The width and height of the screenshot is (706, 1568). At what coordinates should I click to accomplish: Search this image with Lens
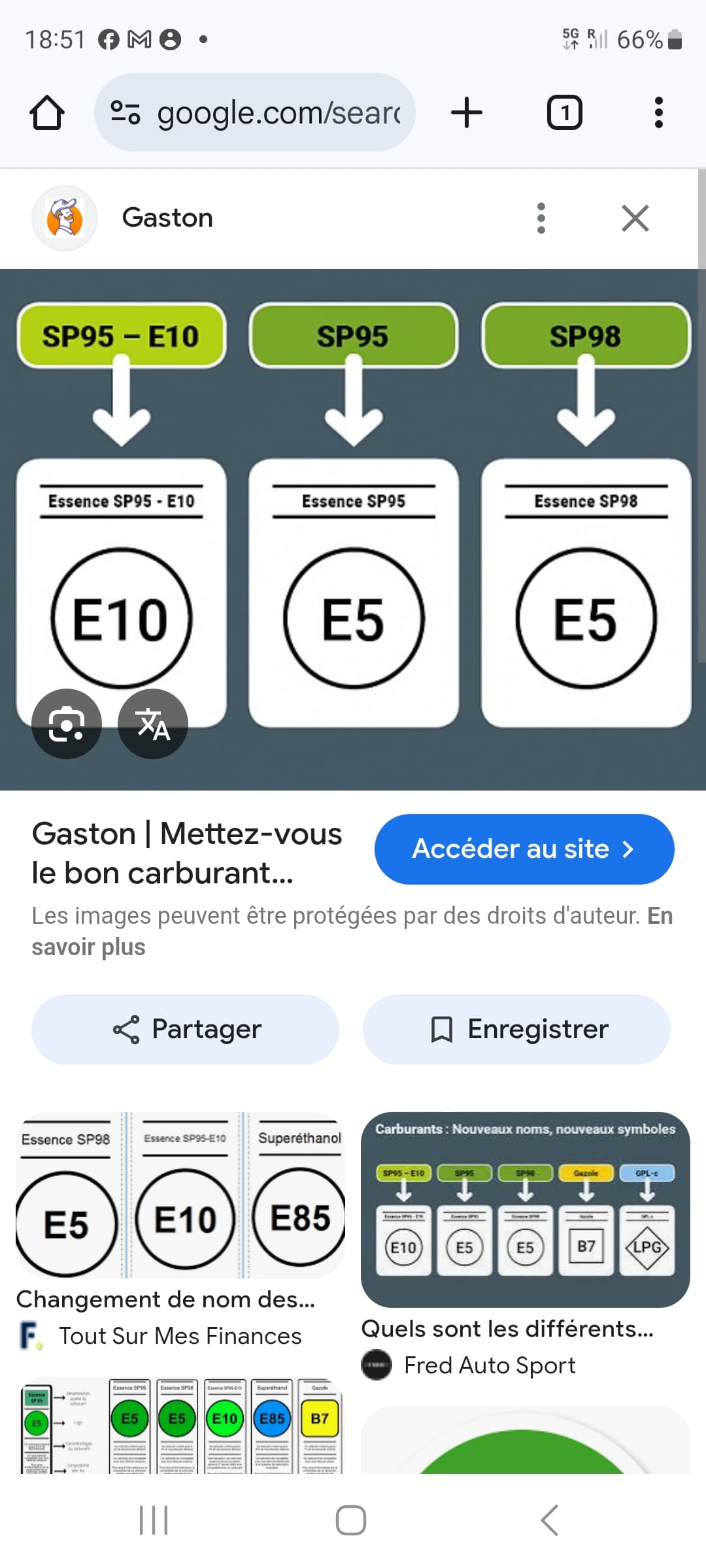[x=67, y=724]
